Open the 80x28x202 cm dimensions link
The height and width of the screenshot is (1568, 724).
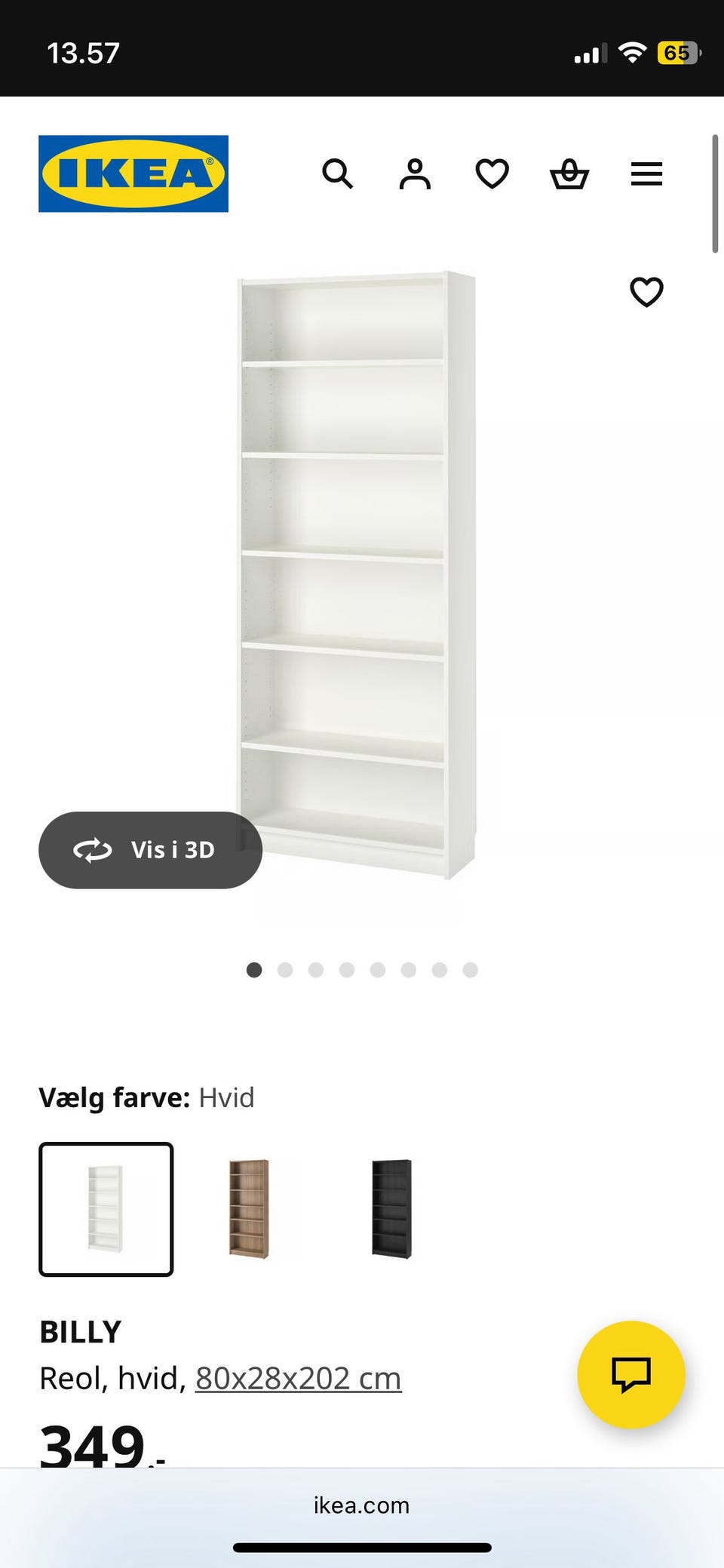point(297,1377)
